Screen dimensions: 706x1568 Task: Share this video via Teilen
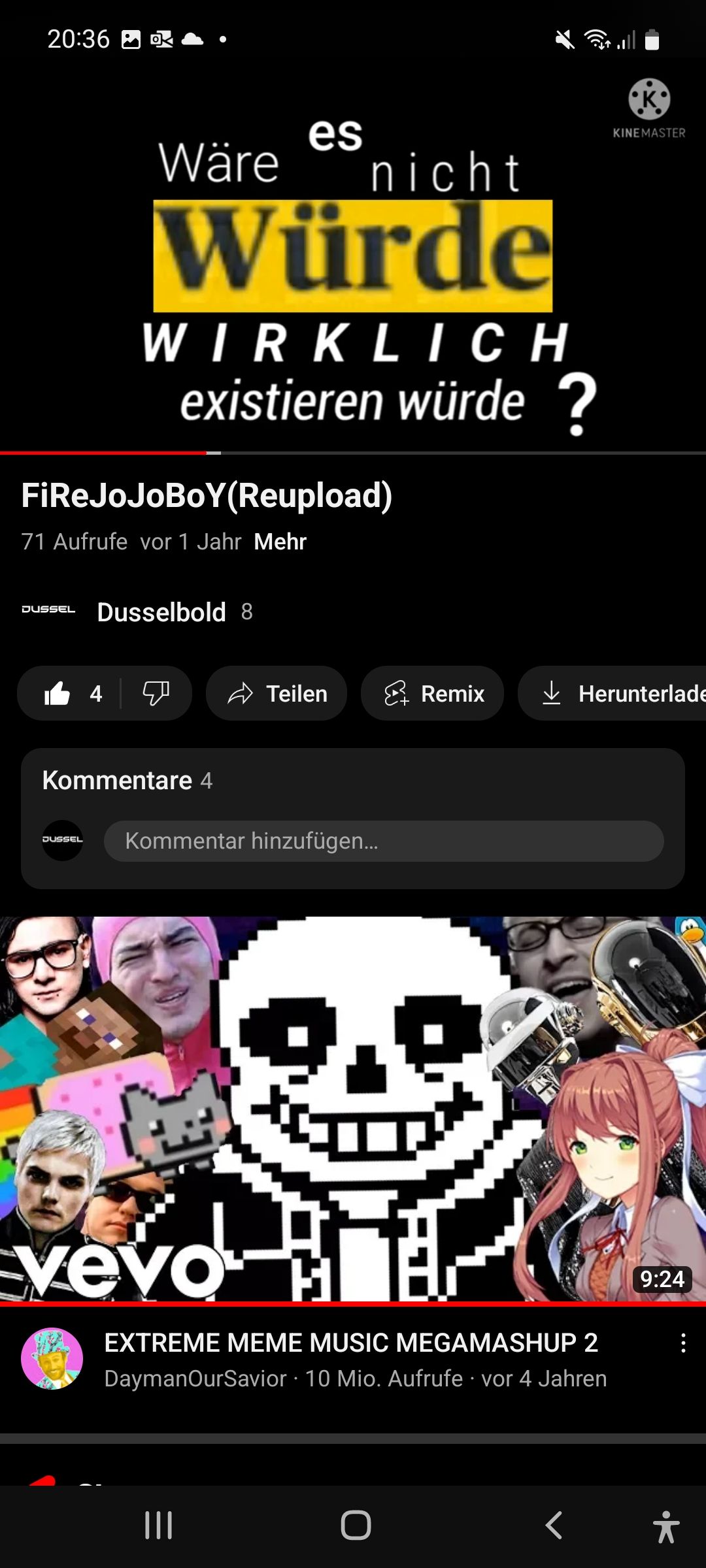point(277,693)
